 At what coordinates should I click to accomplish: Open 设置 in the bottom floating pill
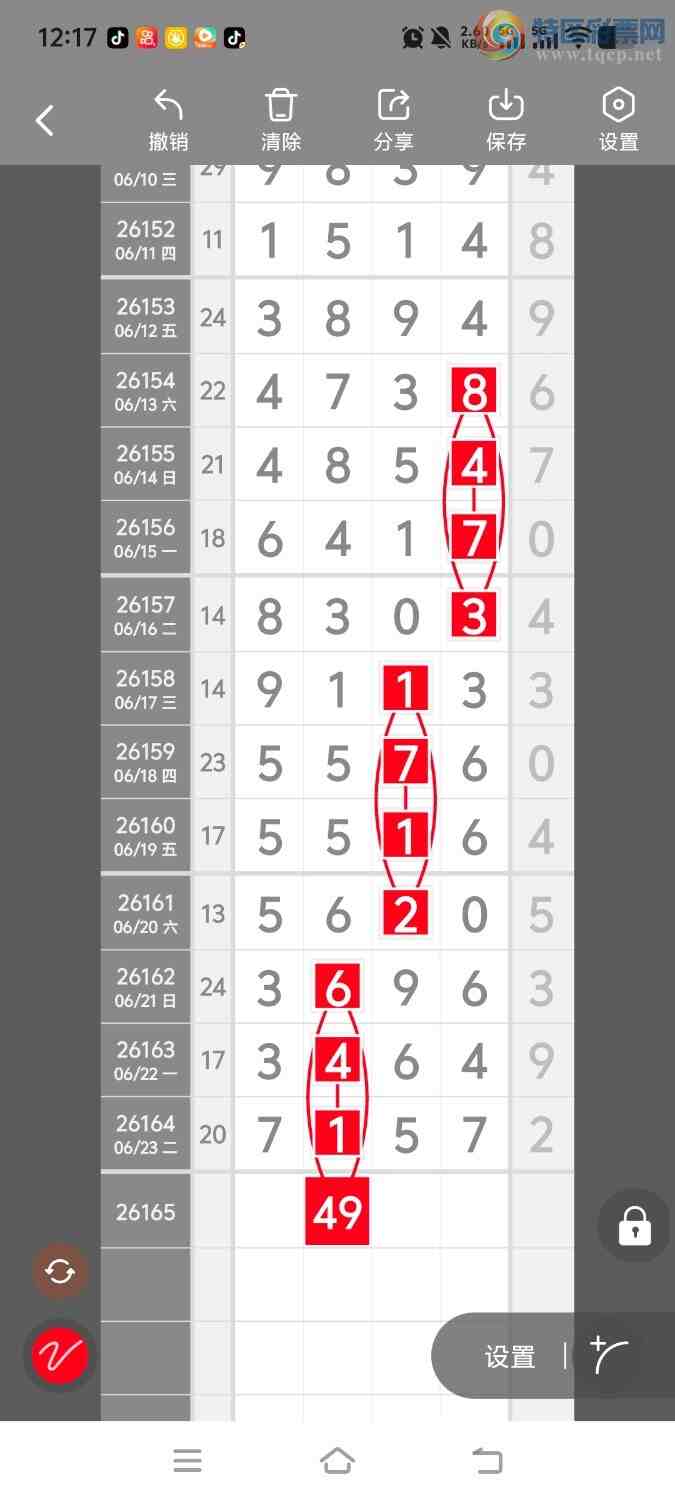(x=510, y=1357)
